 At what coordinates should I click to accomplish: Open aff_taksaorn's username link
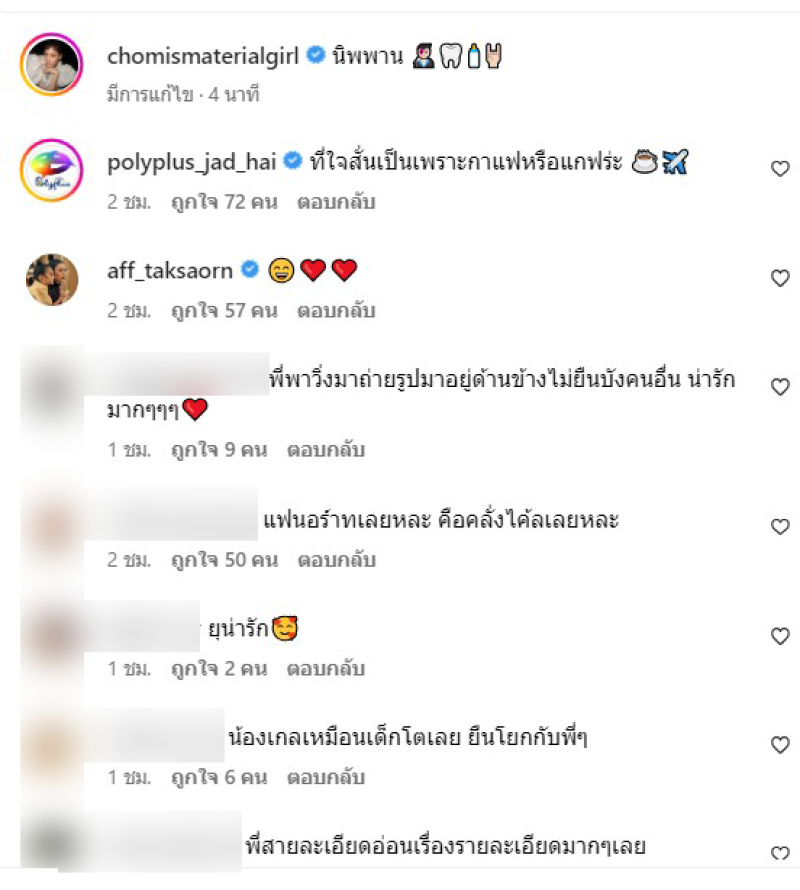tap(170, 270)
